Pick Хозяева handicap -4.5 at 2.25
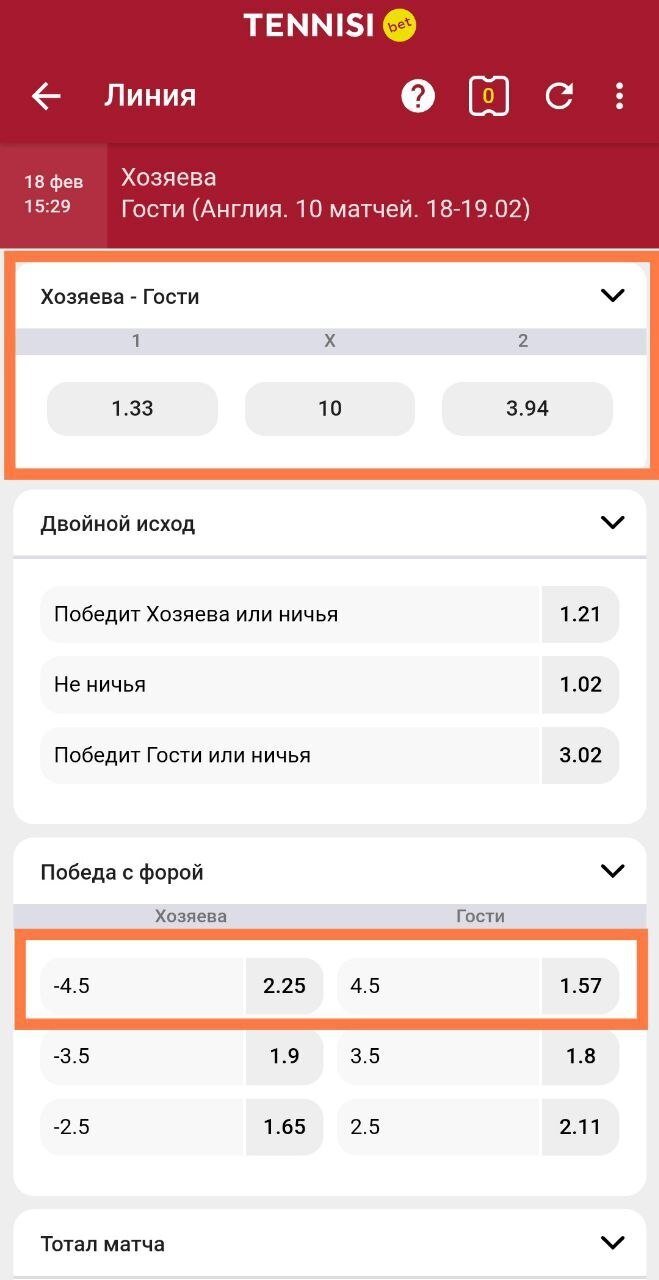This screenshot has height=1280, width=659. point(181,986)
